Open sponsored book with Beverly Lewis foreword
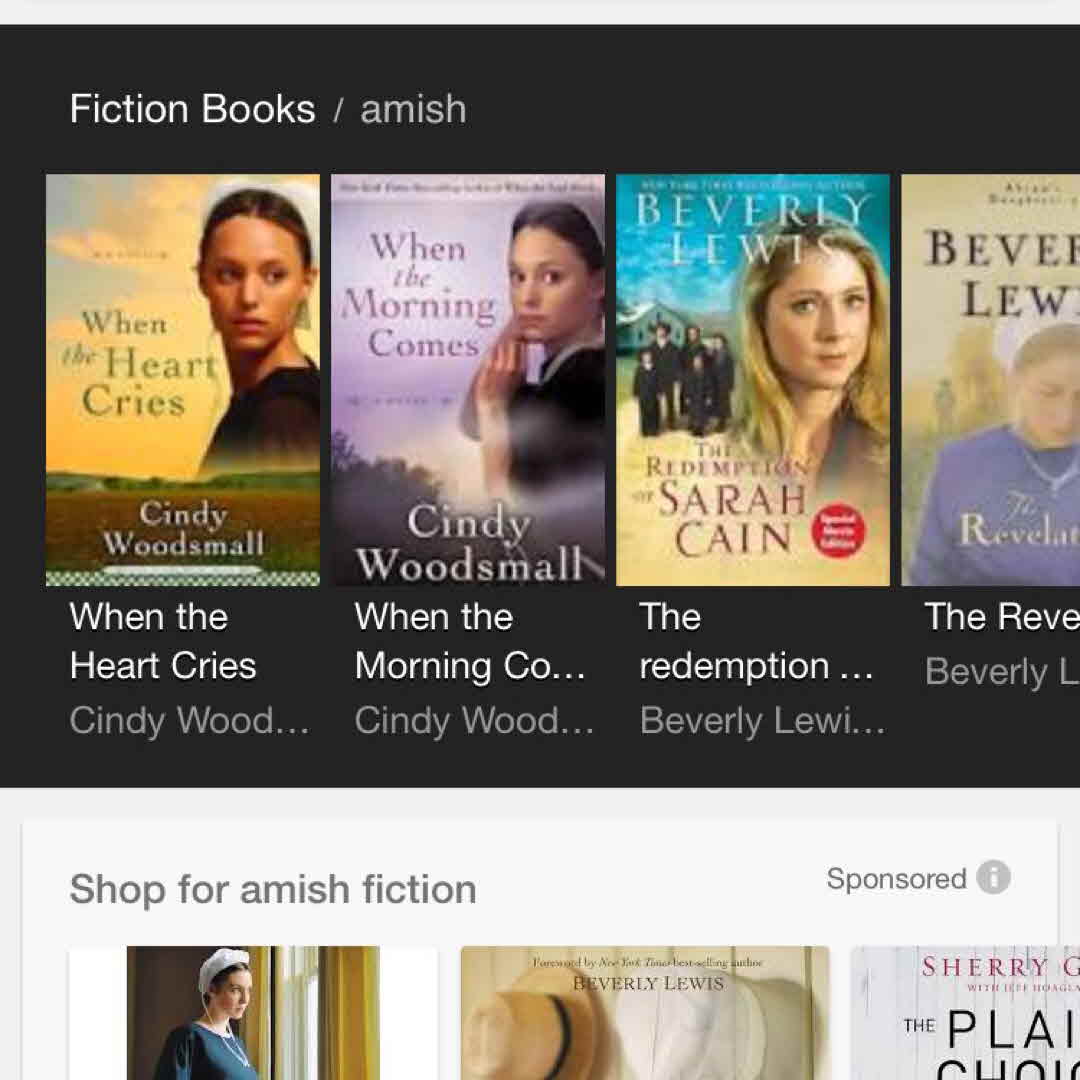 pyautogui.click(x=645, y=1012)
